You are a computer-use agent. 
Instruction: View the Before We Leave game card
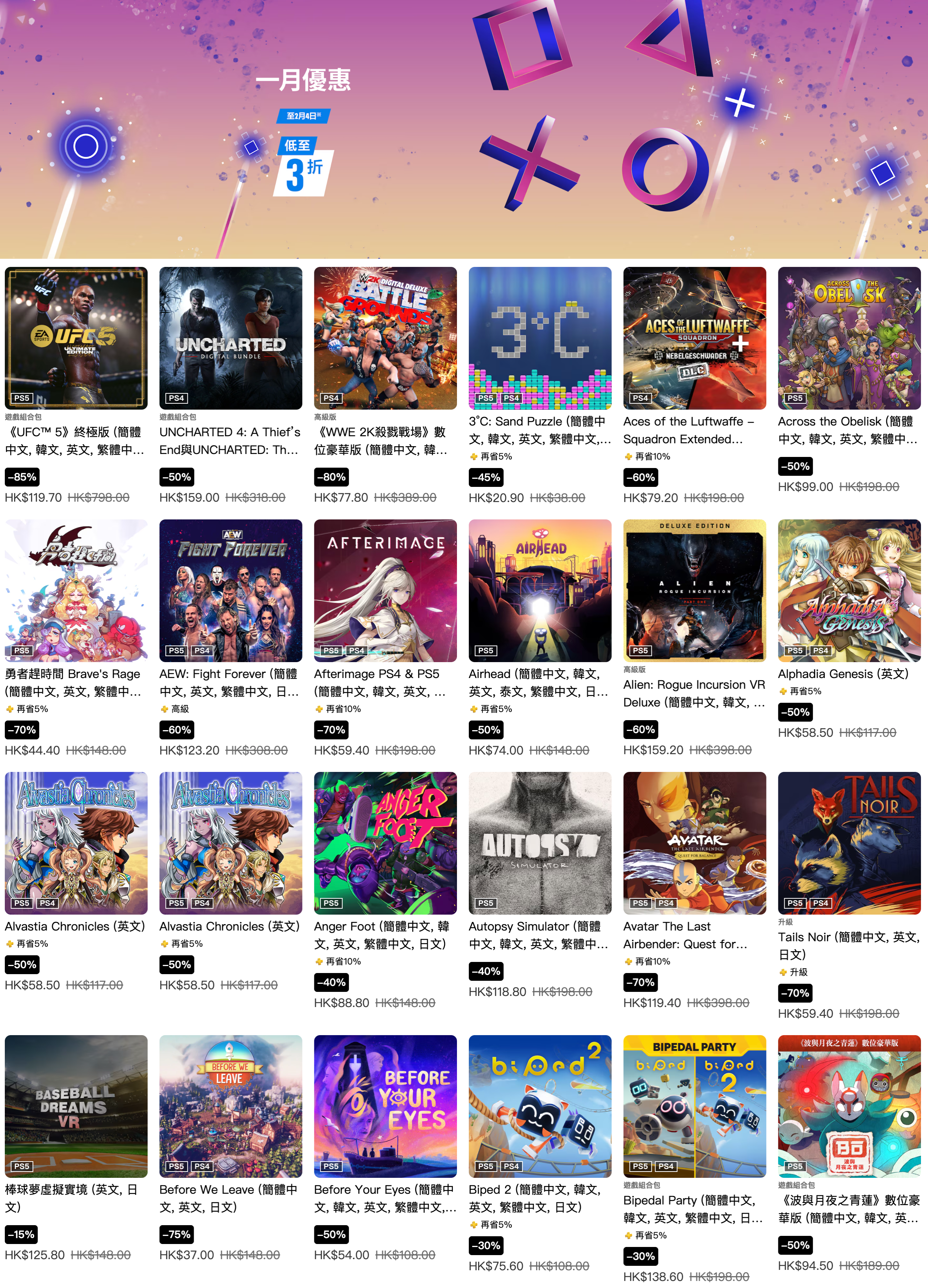pos(231,1106)
